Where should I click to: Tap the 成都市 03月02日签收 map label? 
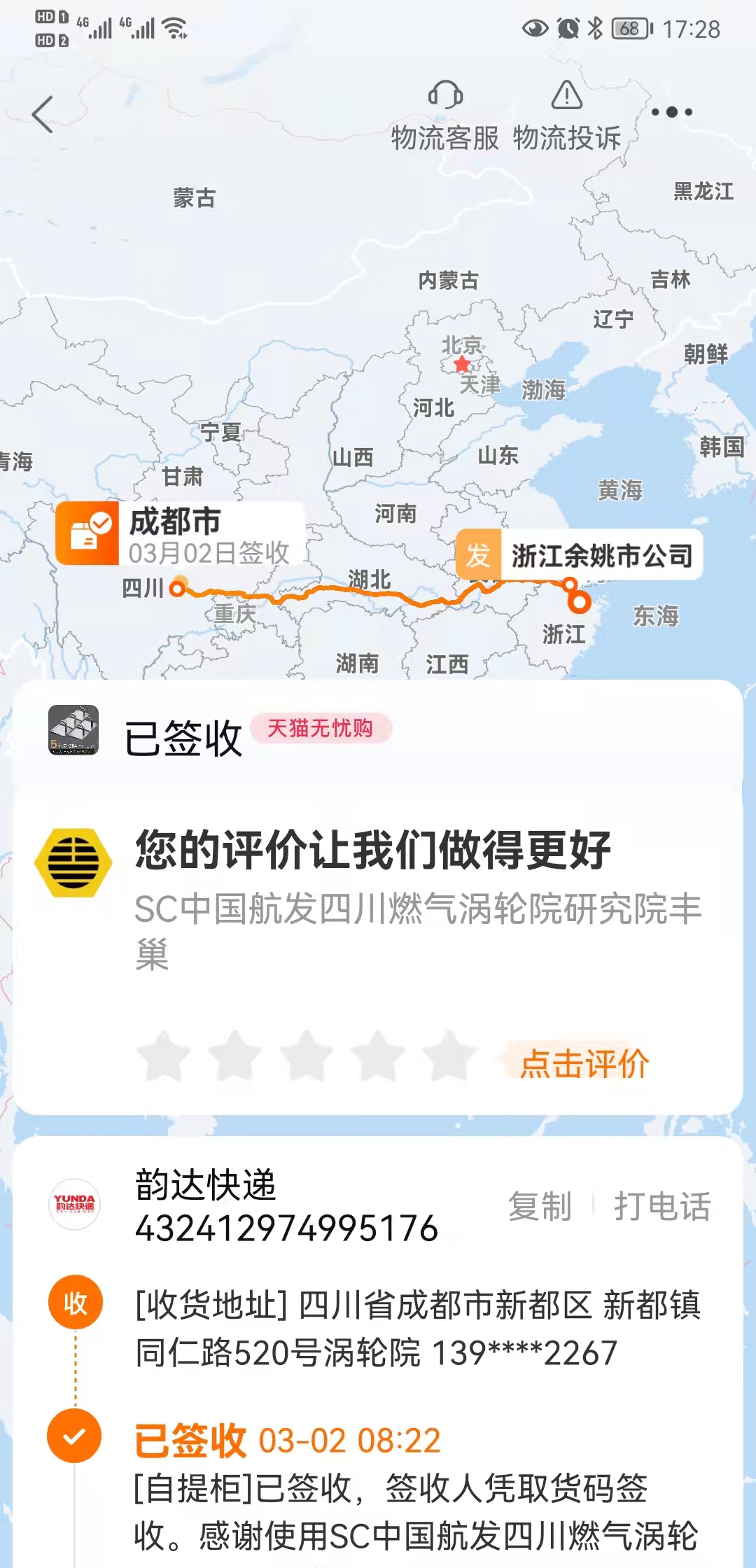[x=181, y=533]
